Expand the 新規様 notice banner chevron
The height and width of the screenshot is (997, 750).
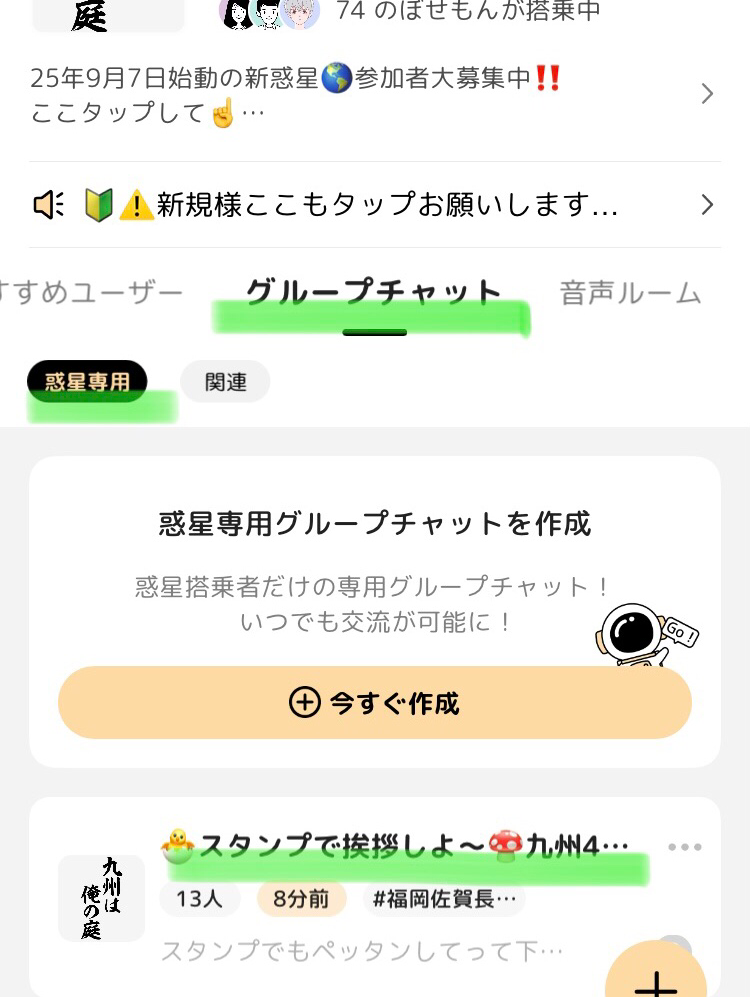pyautogui.click(x=708, y=205)
